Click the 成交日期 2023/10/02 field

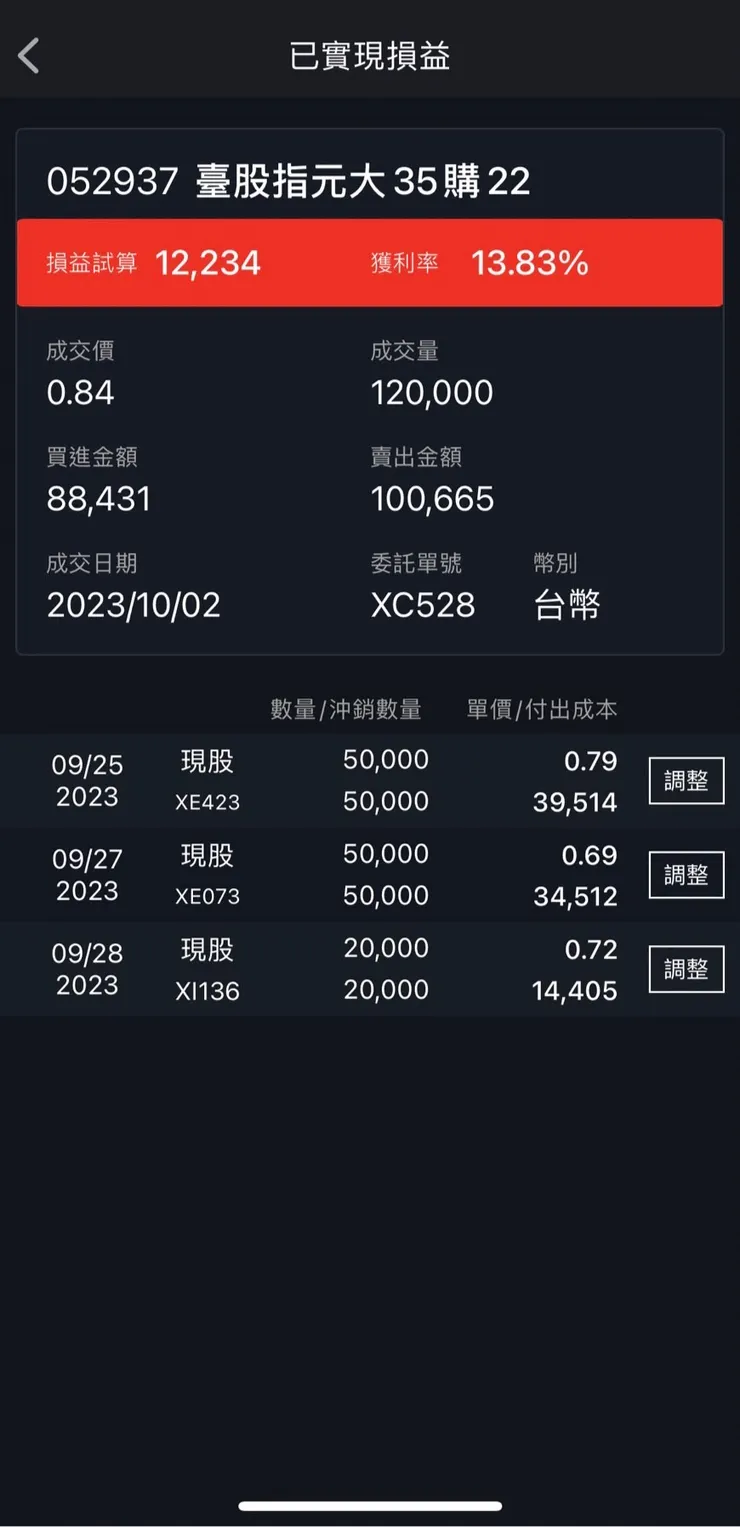pos(133,605)
